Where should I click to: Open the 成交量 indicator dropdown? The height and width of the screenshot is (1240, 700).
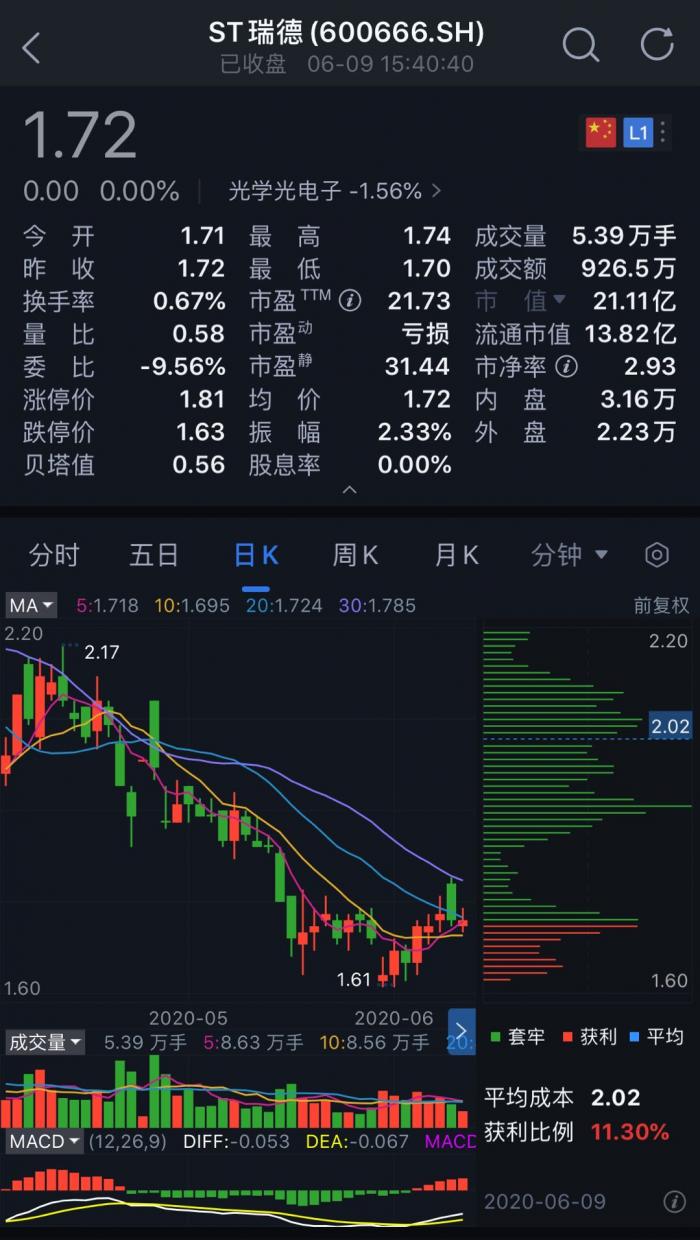click(45, 1042)
